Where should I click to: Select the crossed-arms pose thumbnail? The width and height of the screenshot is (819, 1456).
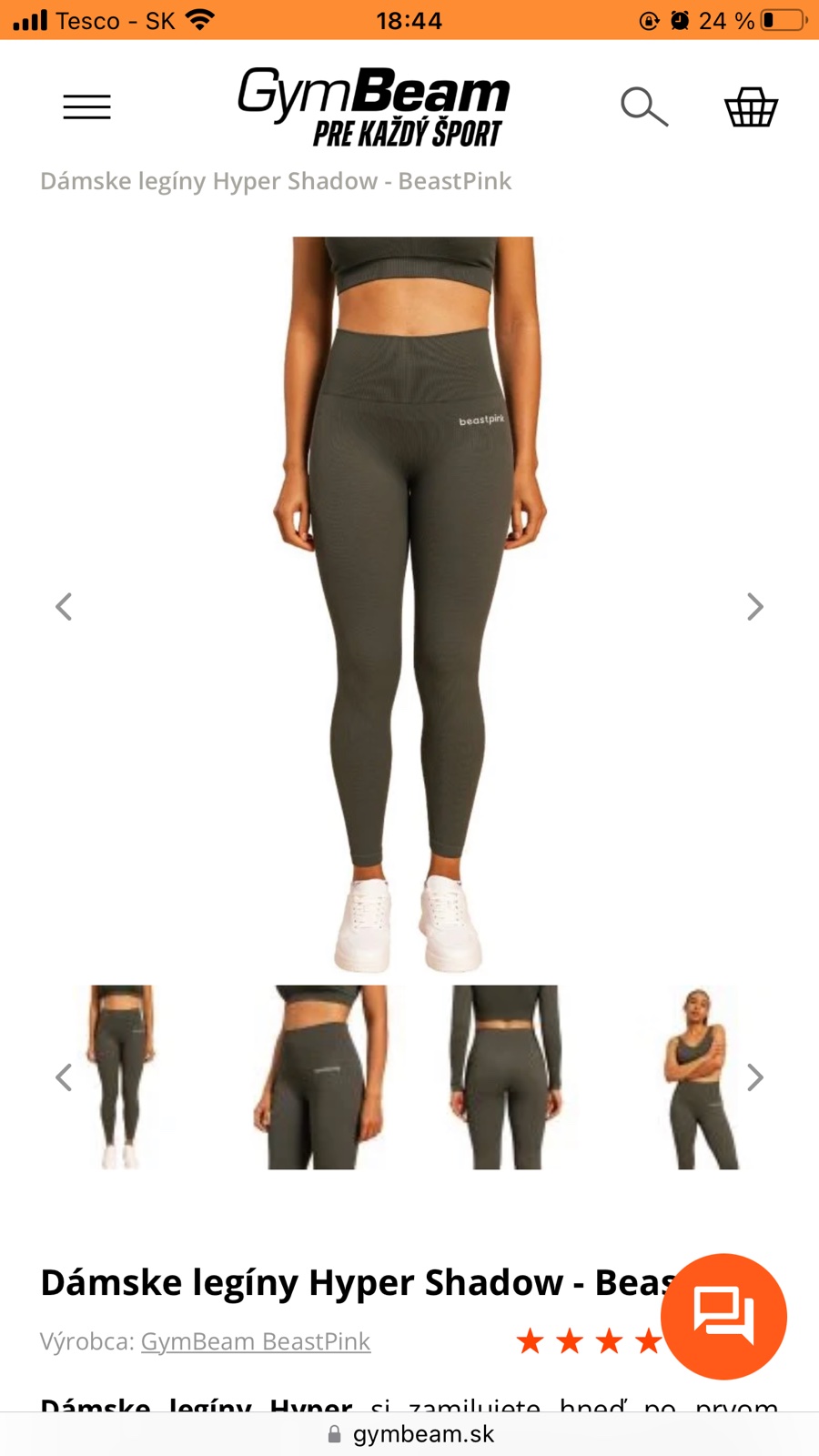(699, 1077)
